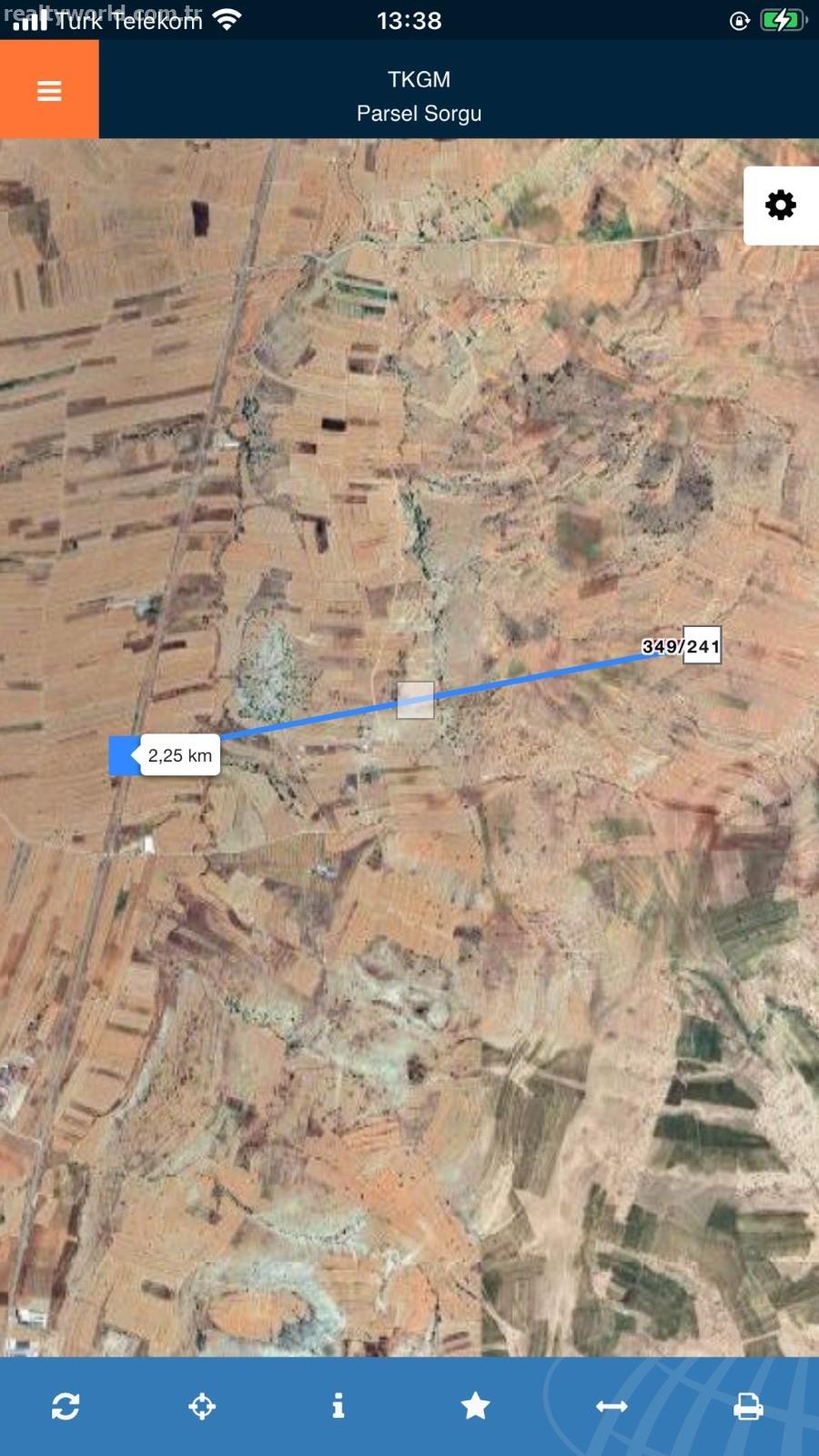Select the distance measure tool
Viewport: 819px width, 1456px height.
coord(612,1407)
